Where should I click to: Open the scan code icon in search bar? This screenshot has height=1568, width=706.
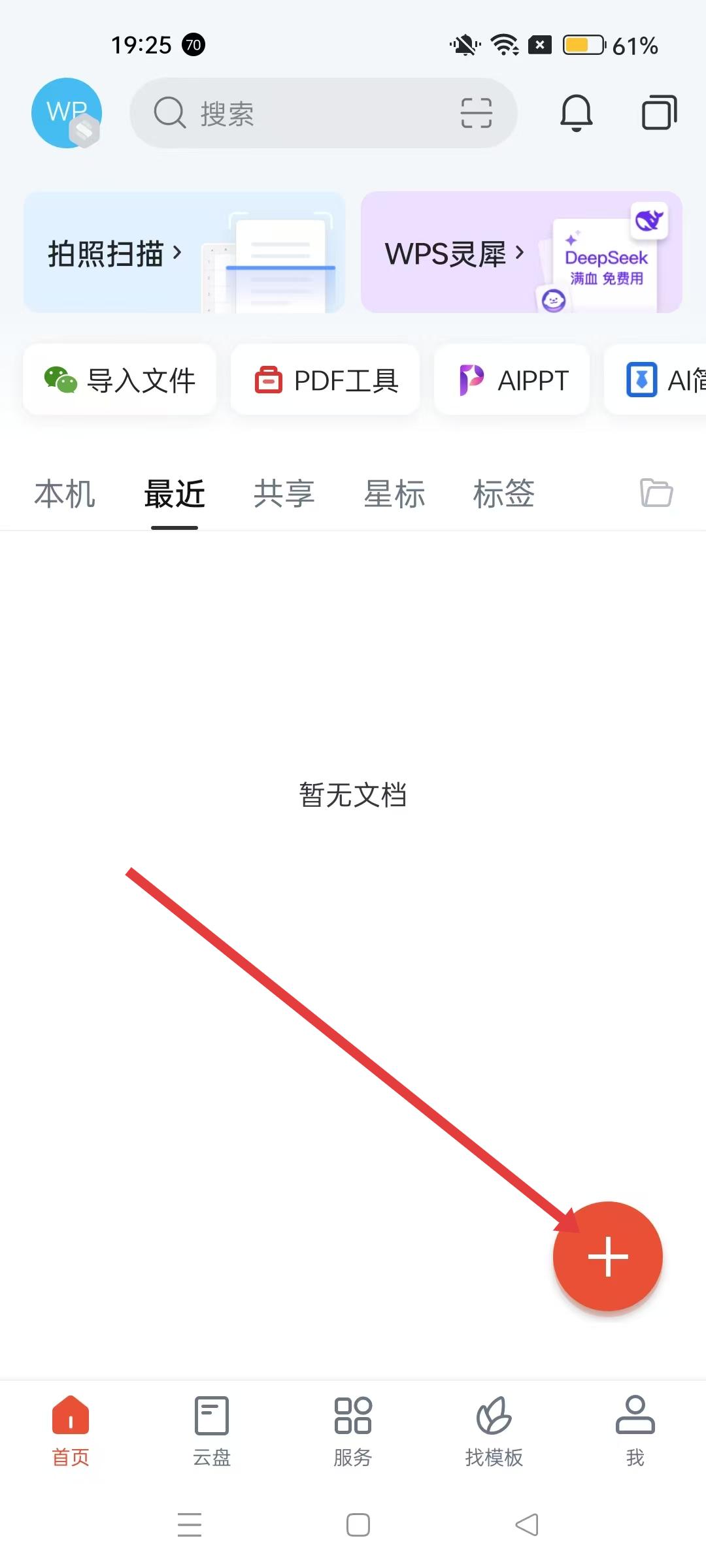click(x=476, y=113)
